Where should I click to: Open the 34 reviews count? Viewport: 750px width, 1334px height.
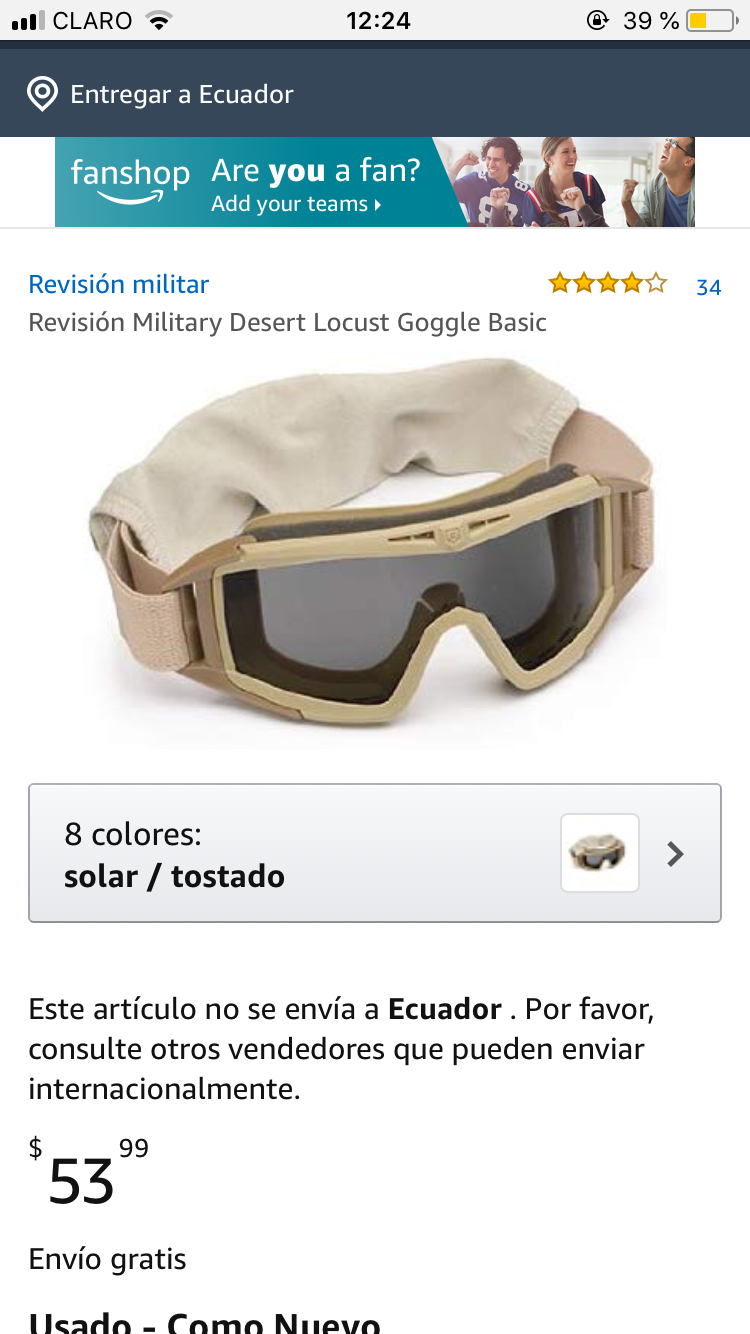coord(708,287)
